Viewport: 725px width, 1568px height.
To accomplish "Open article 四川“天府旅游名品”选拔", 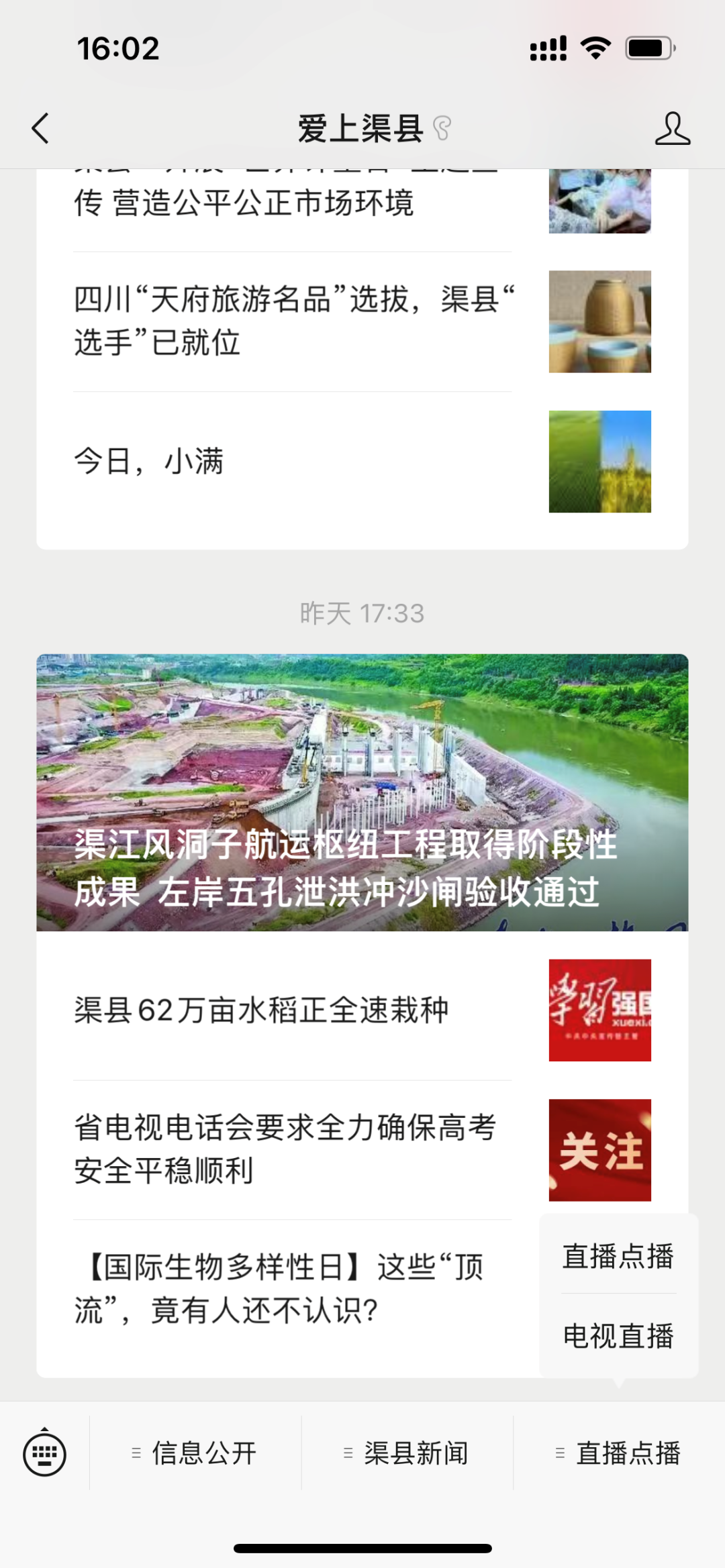I will pos(293,321).
